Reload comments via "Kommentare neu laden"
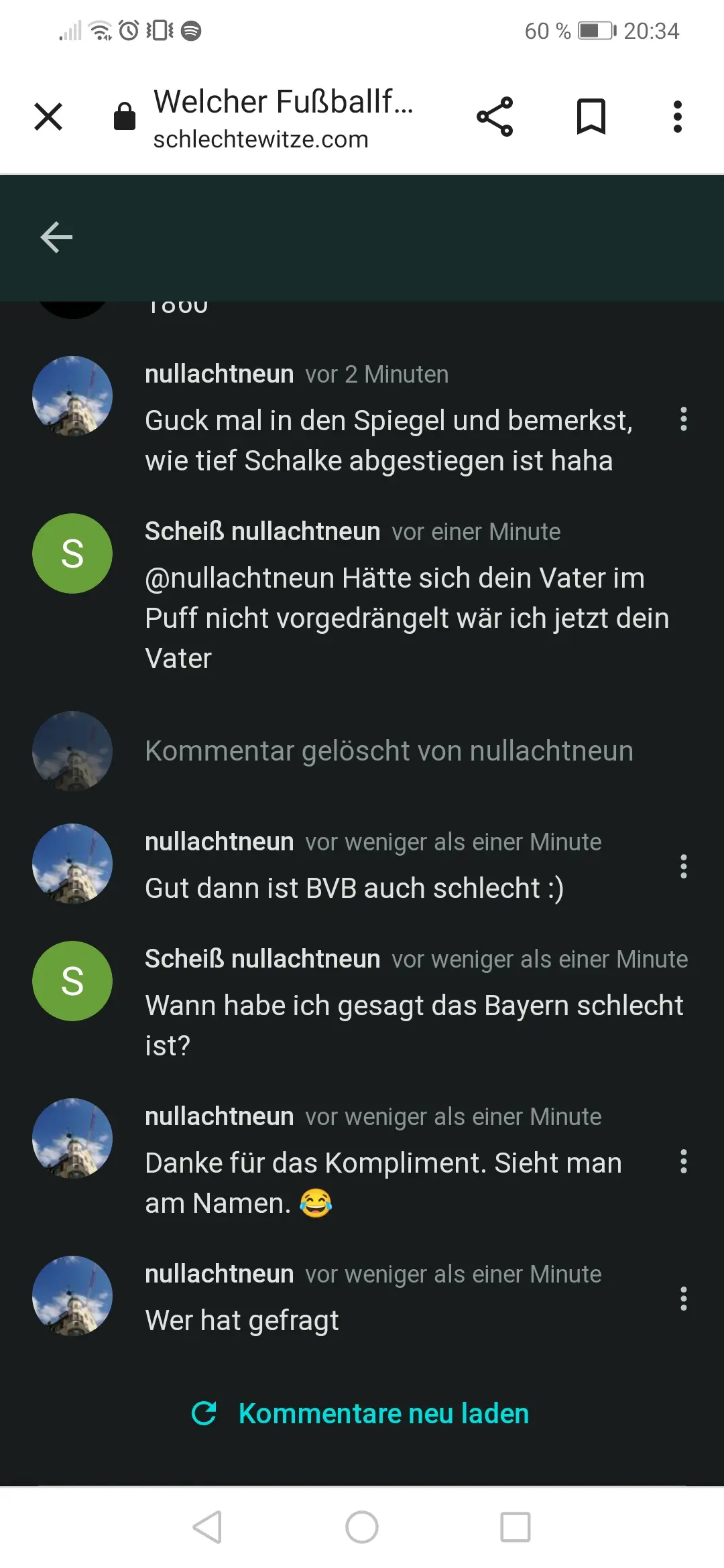 coord(361,1413)
